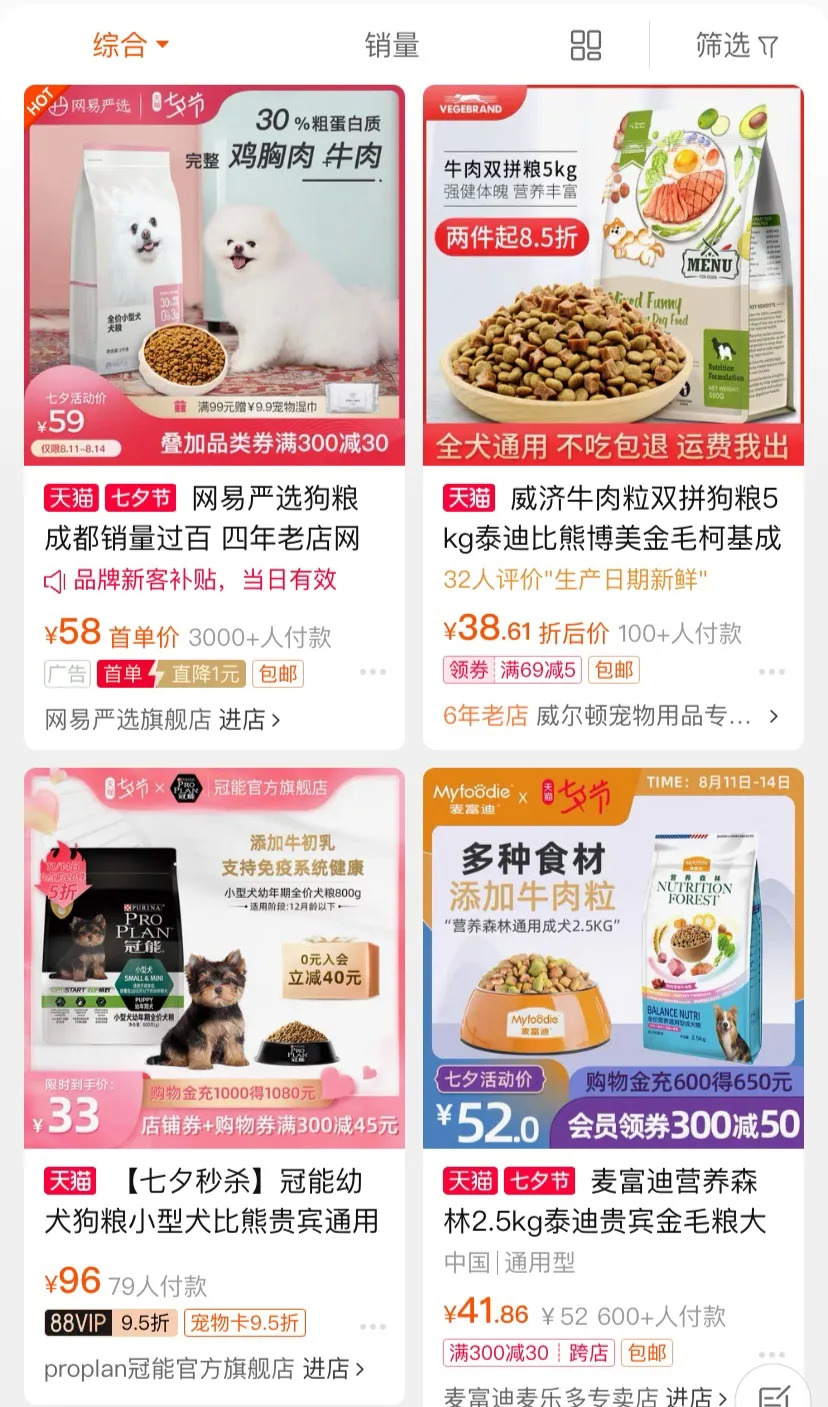
Task: Open more options for 冠能幼犬狗粮 item
Action: click(373, 1326)
